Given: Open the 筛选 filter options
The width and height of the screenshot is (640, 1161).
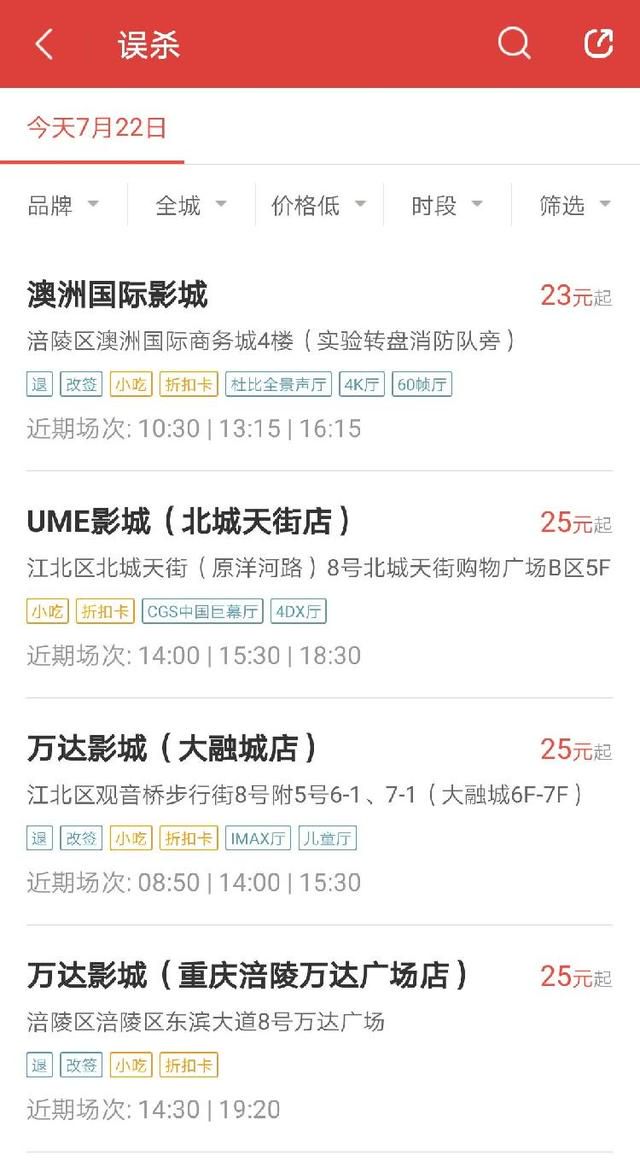Looking at the screenshot, I should pyautogui.click(x=575, y=205).
